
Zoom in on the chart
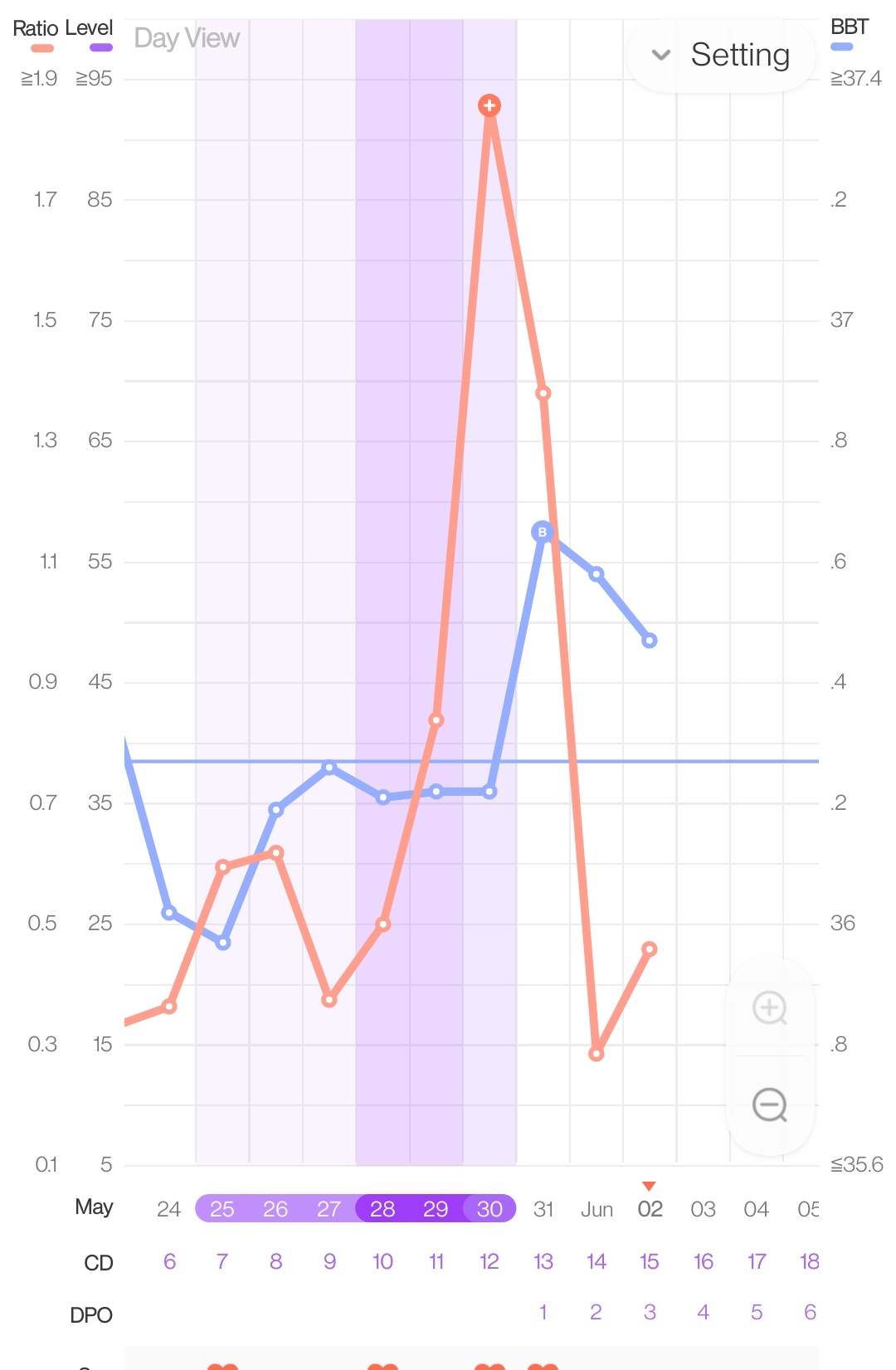[x=769, y=1008]
